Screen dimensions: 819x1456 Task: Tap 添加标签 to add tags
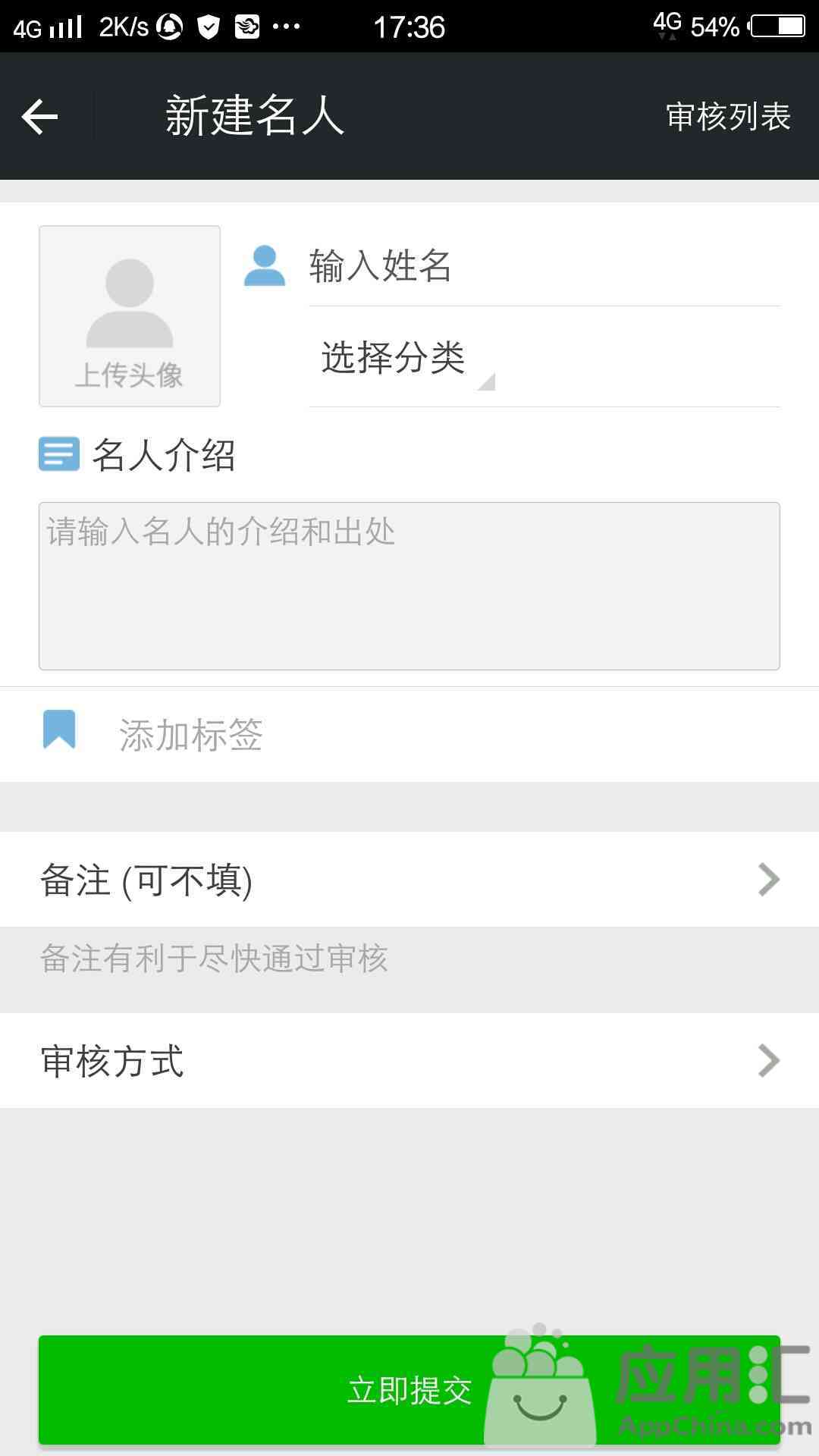[x=191, y=735]
